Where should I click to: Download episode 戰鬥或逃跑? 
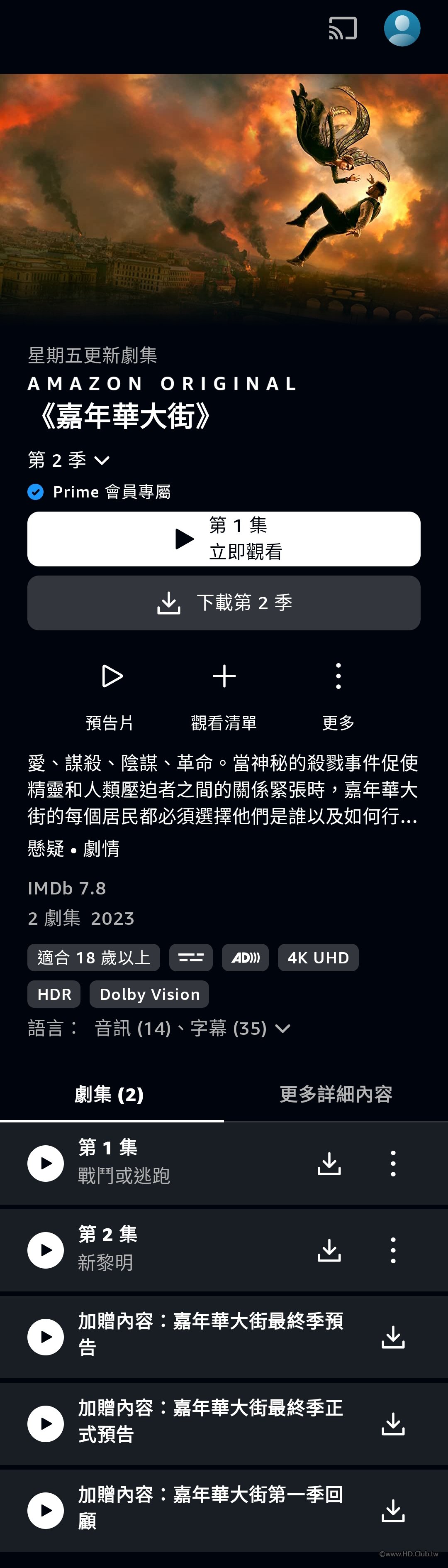pos(329,1163)
